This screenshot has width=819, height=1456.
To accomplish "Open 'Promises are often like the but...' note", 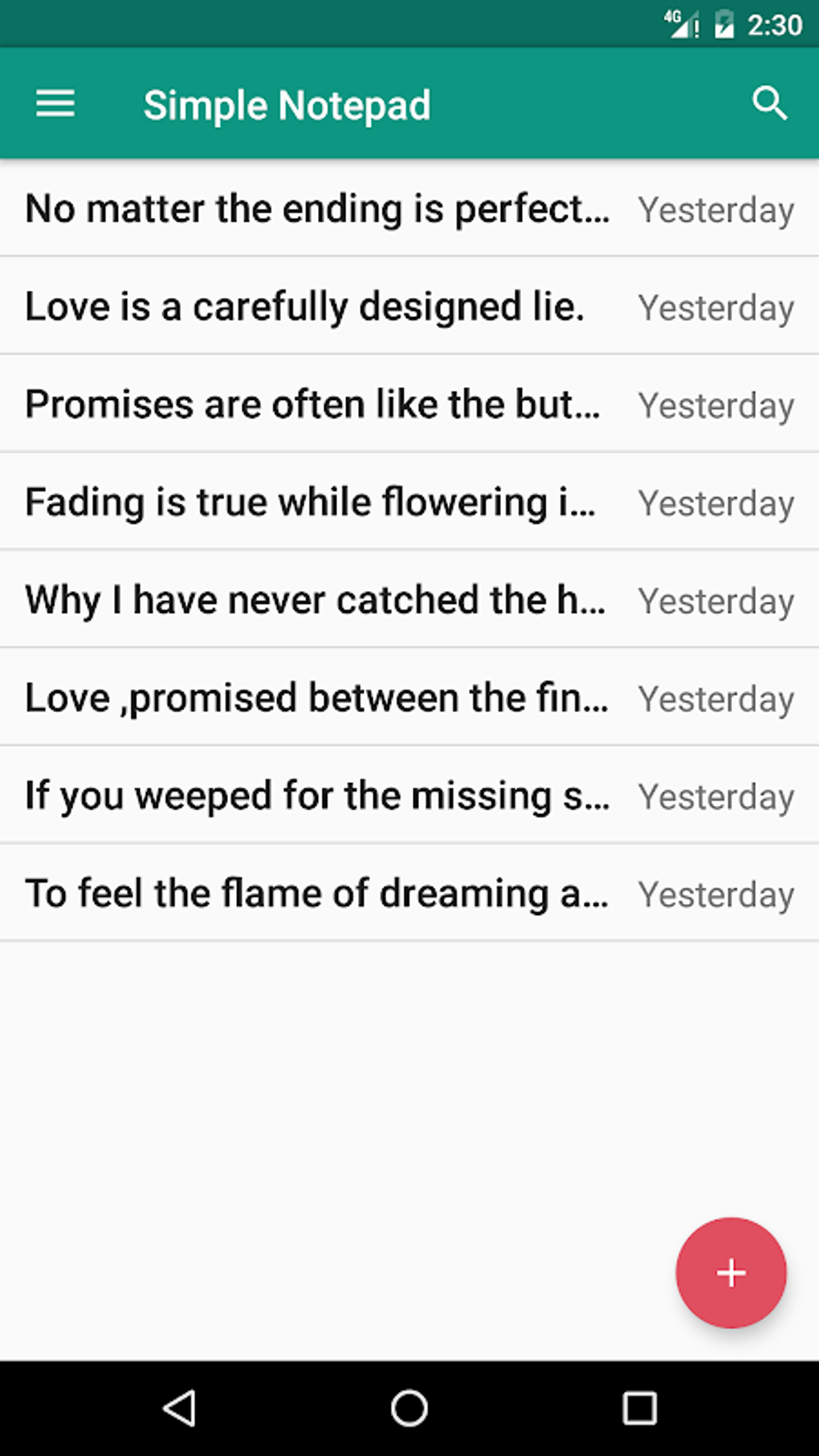I will (x=313, y=404).
